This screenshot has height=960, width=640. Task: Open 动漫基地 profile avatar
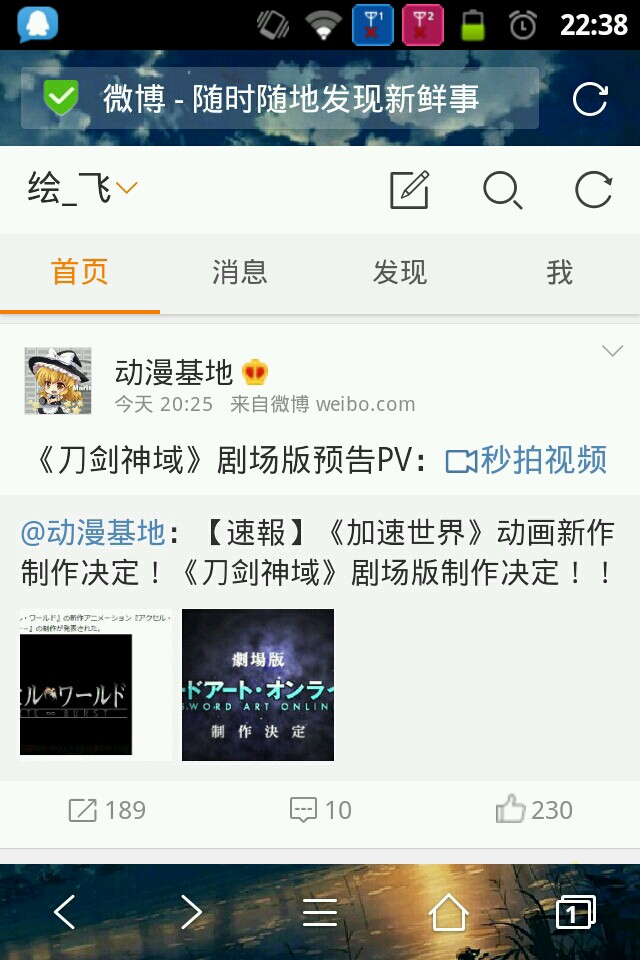[x=58, y=381]
